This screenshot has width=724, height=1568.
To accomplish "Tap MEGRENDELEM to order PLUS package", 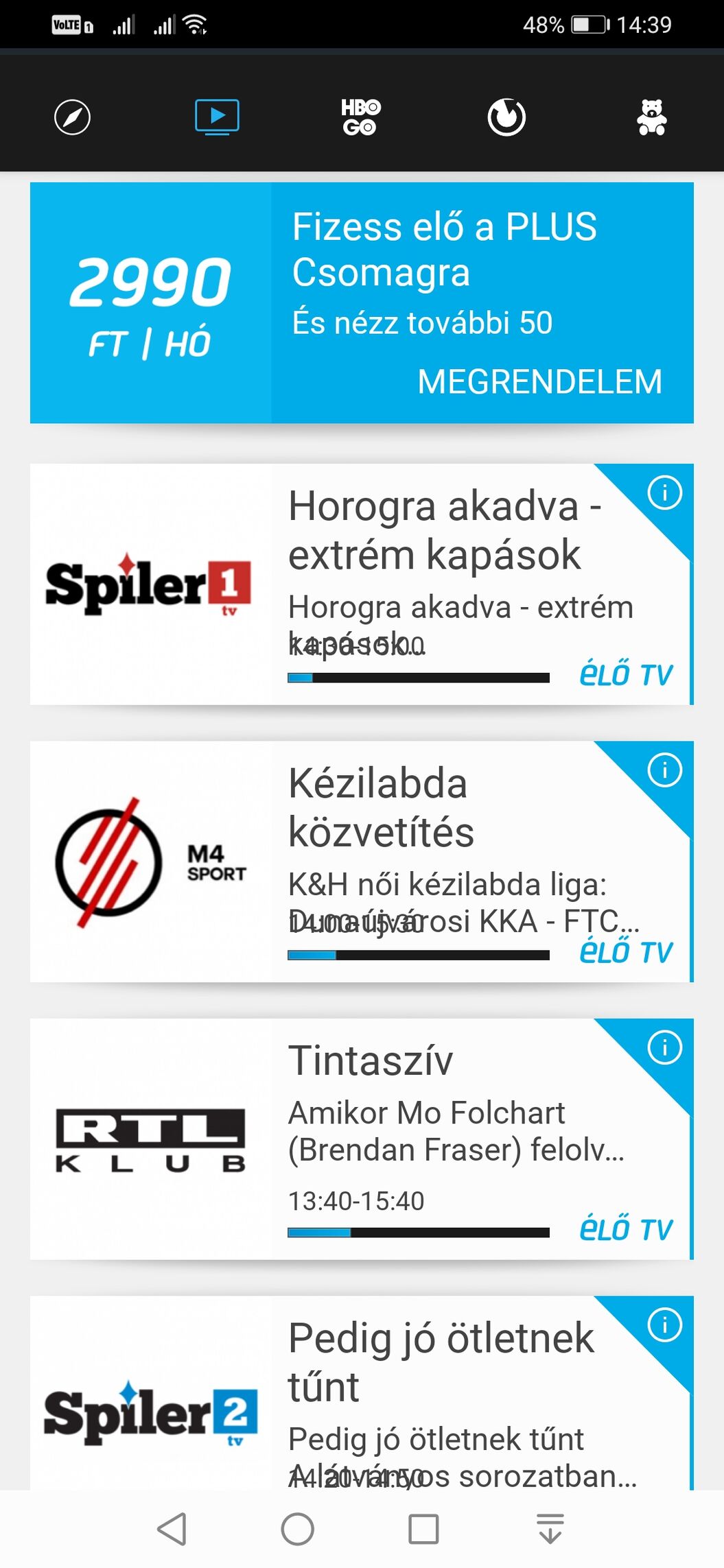I will tap(539, 381).
